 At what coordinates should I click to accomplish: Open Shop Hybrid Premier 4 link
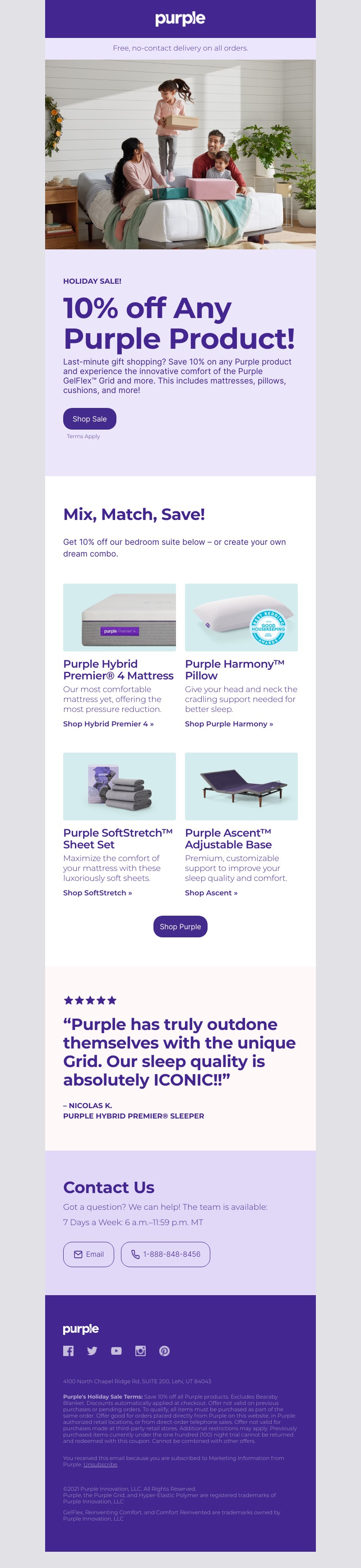pos(108,724)
